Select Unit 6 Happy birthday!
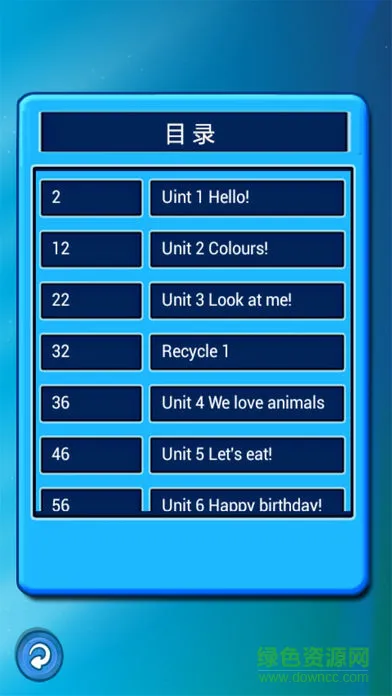 247,500
